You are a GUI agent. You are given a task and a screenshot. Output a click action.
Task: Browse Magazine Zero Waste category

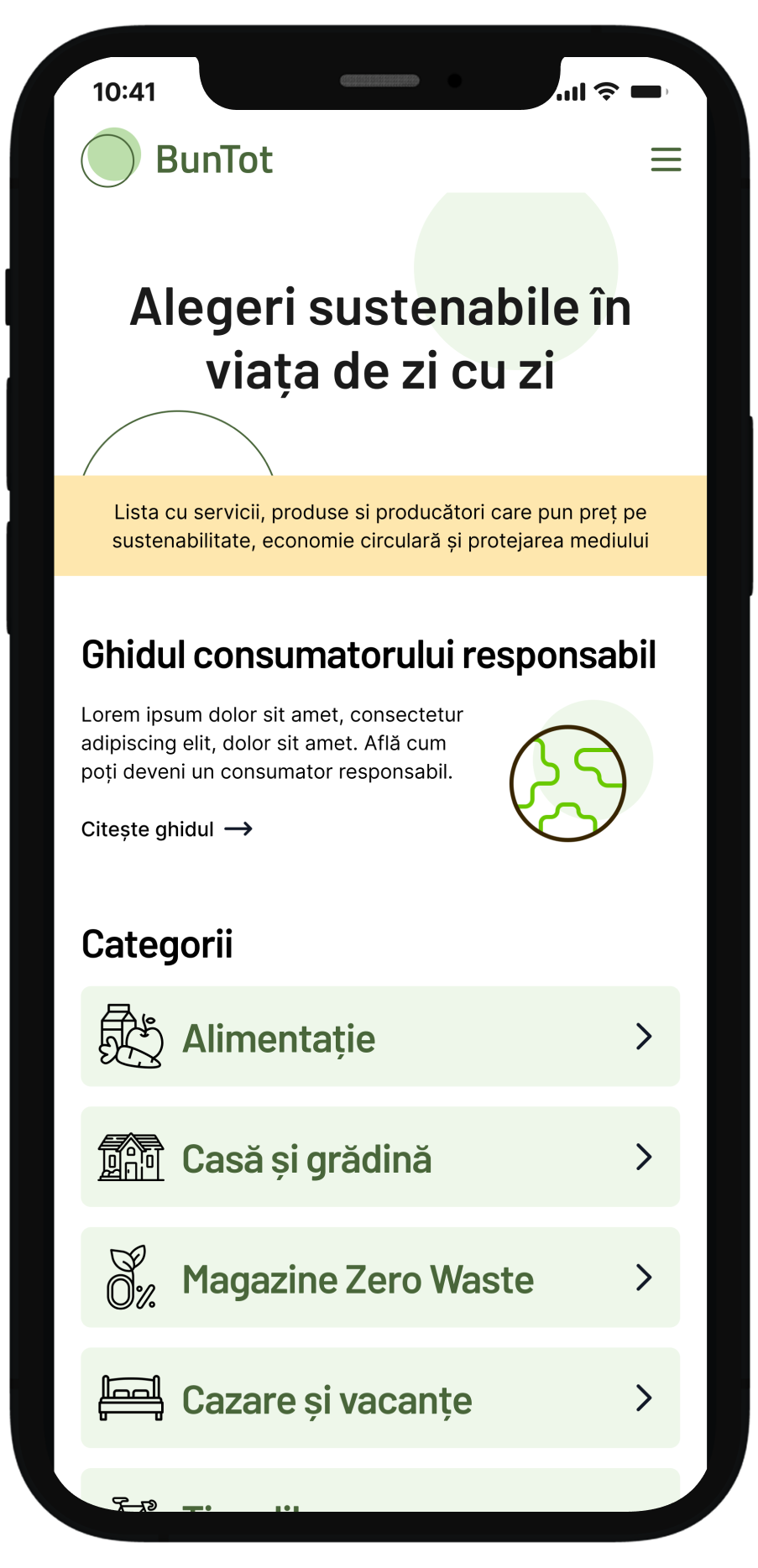(379, 1278)
